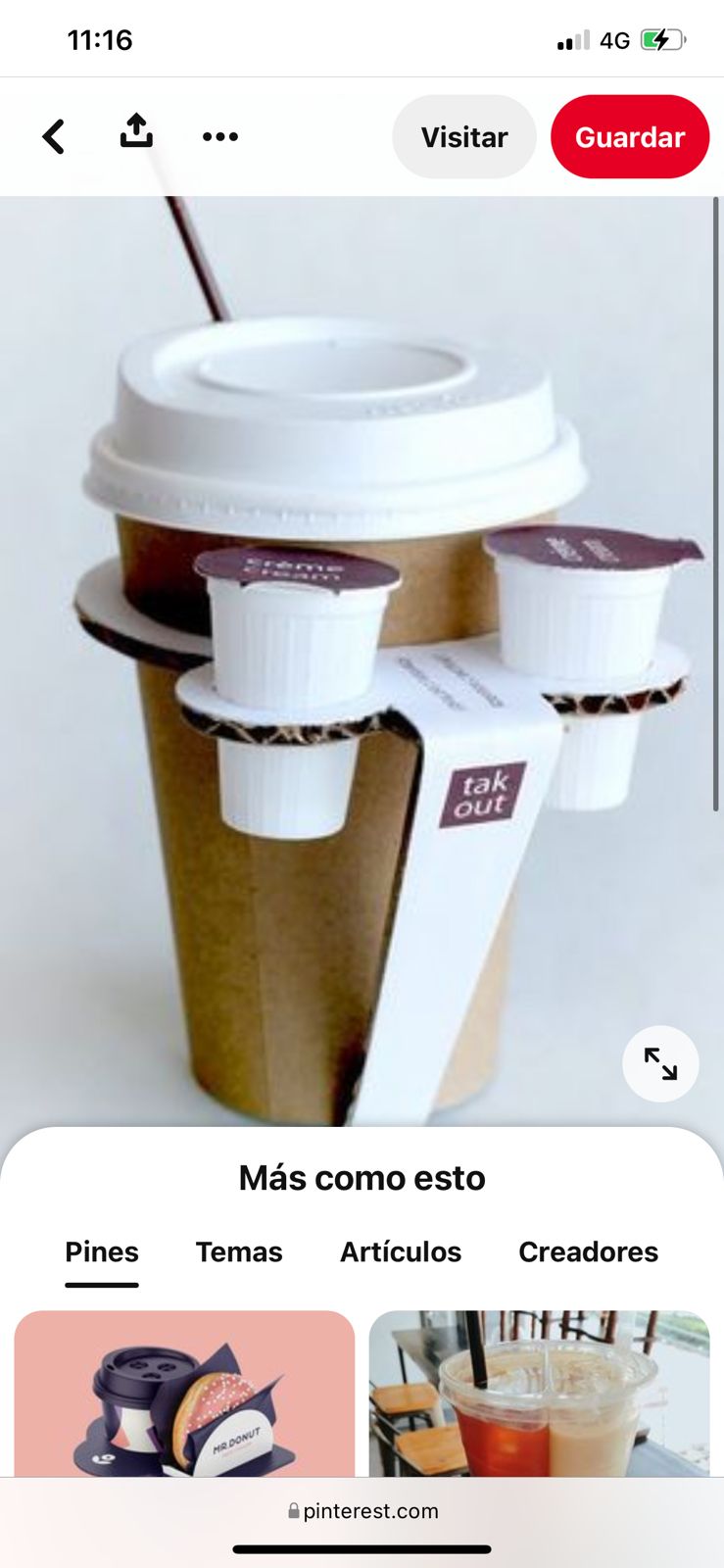The image size is (724, 1568).
Task: Open the Mr. Donut packaging pin
Action: tap(184, 1396)
